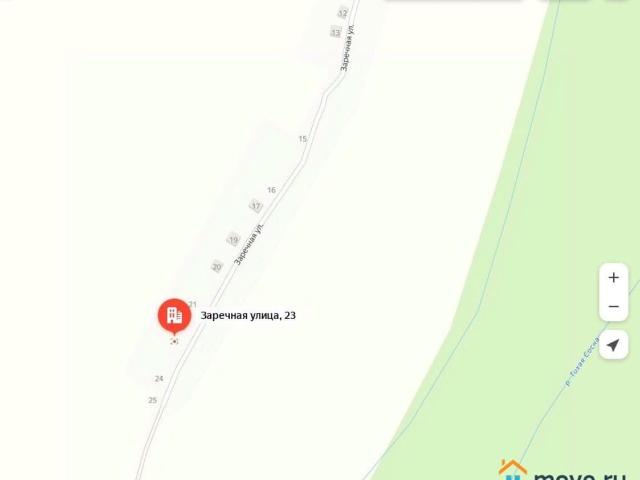
Task: Tap the red Заречная улица, 23 marker
Action: (x=174, y=316)
